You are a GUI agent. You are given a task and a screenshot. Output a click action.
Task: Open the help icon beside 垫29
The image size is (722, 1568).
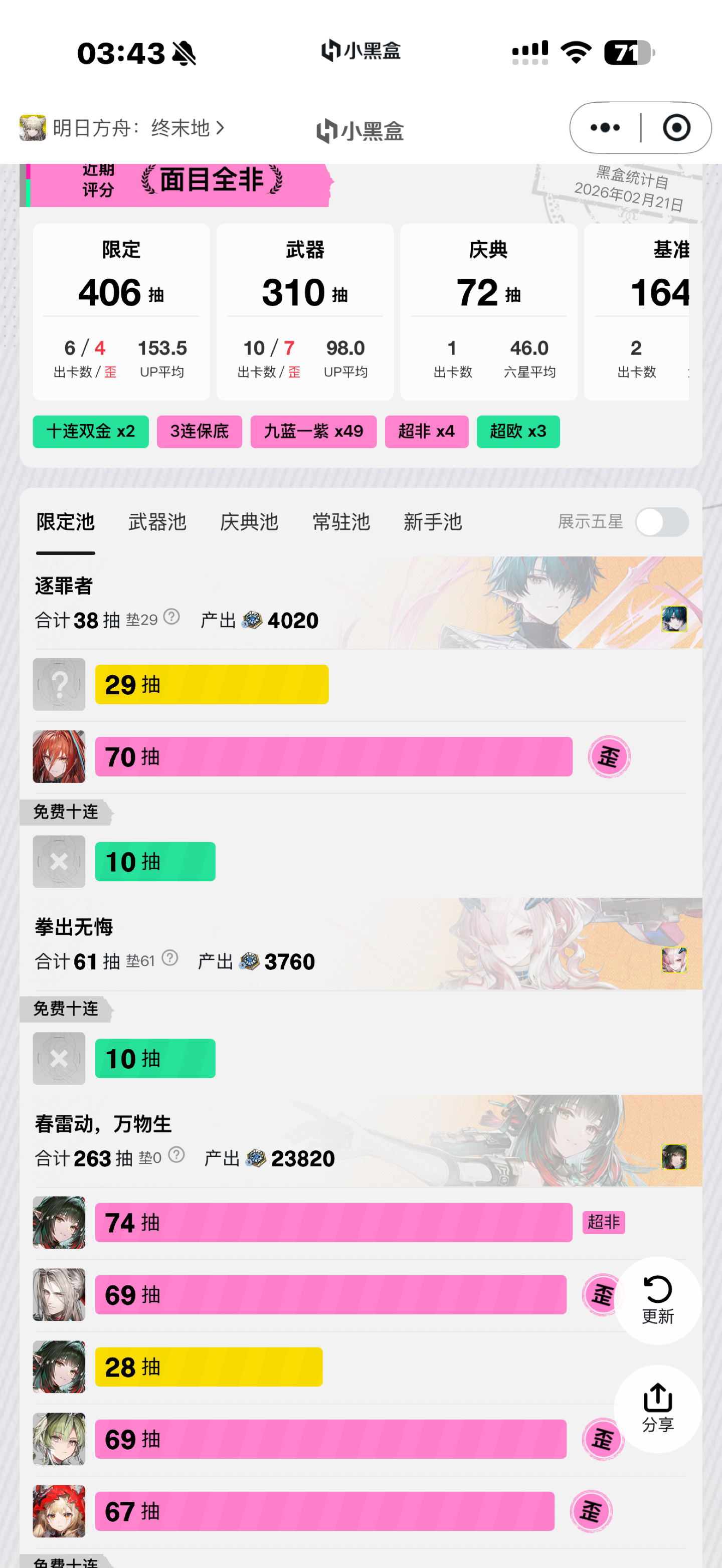[171, 617]
